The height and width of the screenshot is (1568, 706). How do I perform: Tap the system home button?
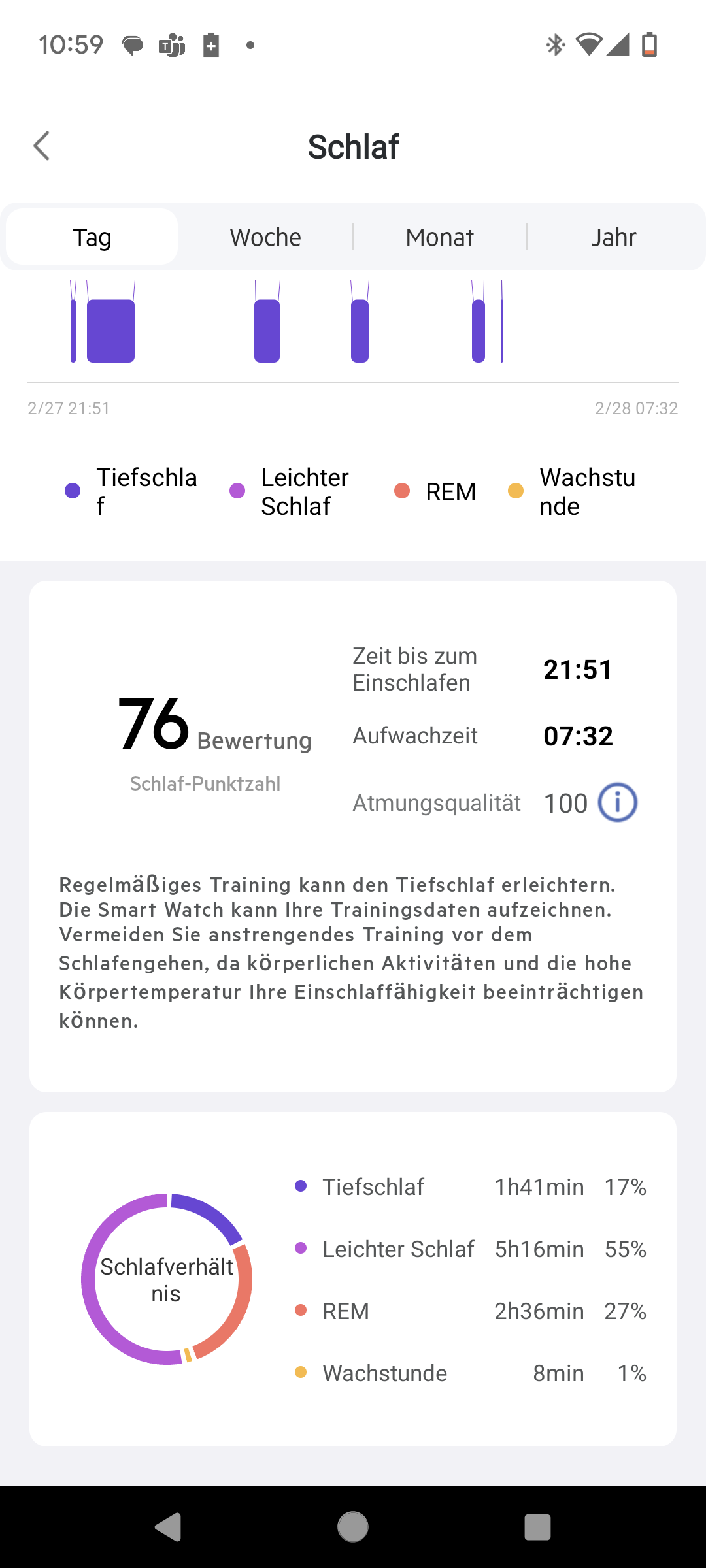tap(353, 1527)
